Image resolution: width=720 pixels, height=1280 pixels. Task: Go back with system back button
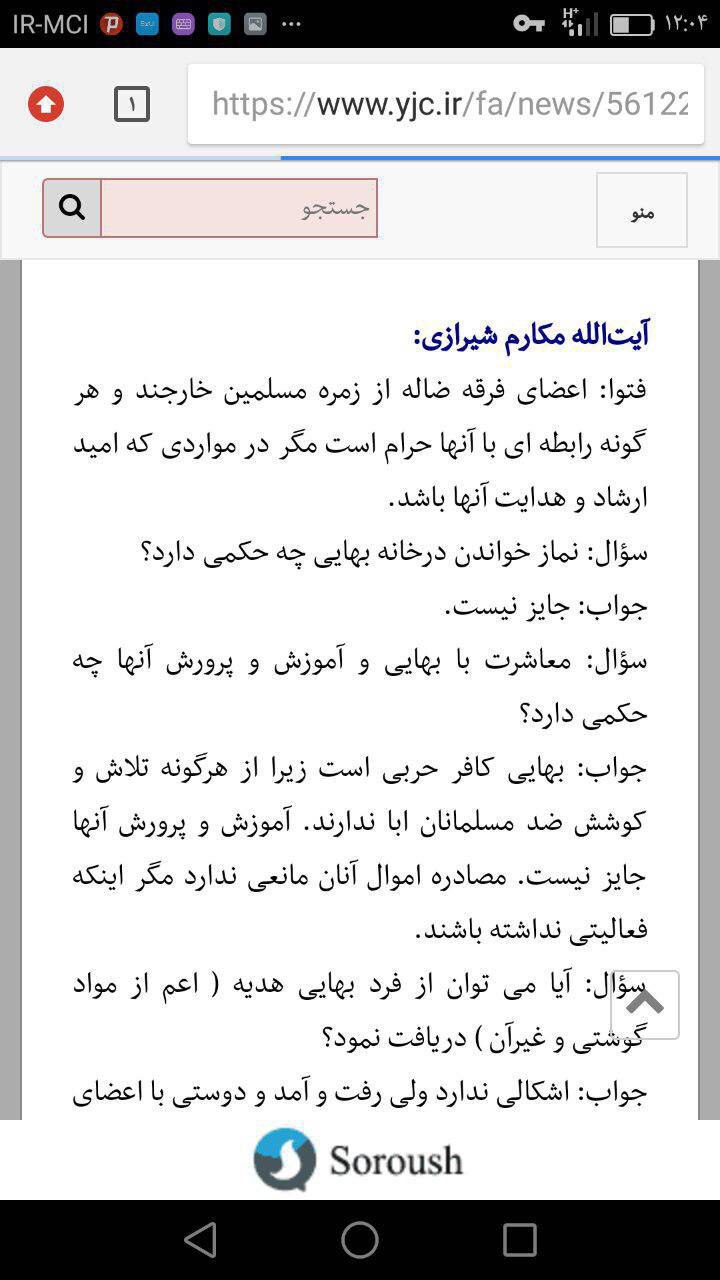(x=201, y=1240)
